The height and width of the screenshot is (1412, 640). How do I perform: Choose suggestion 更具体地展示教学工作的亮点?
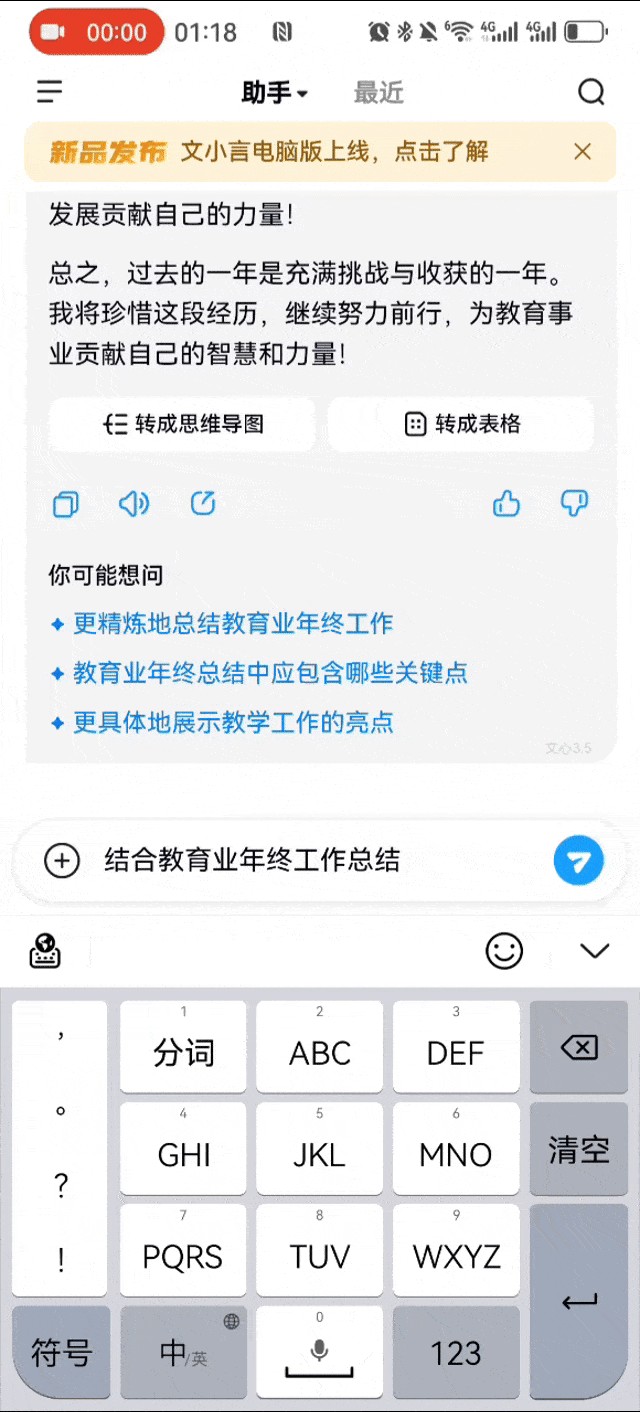click(233, 722)
